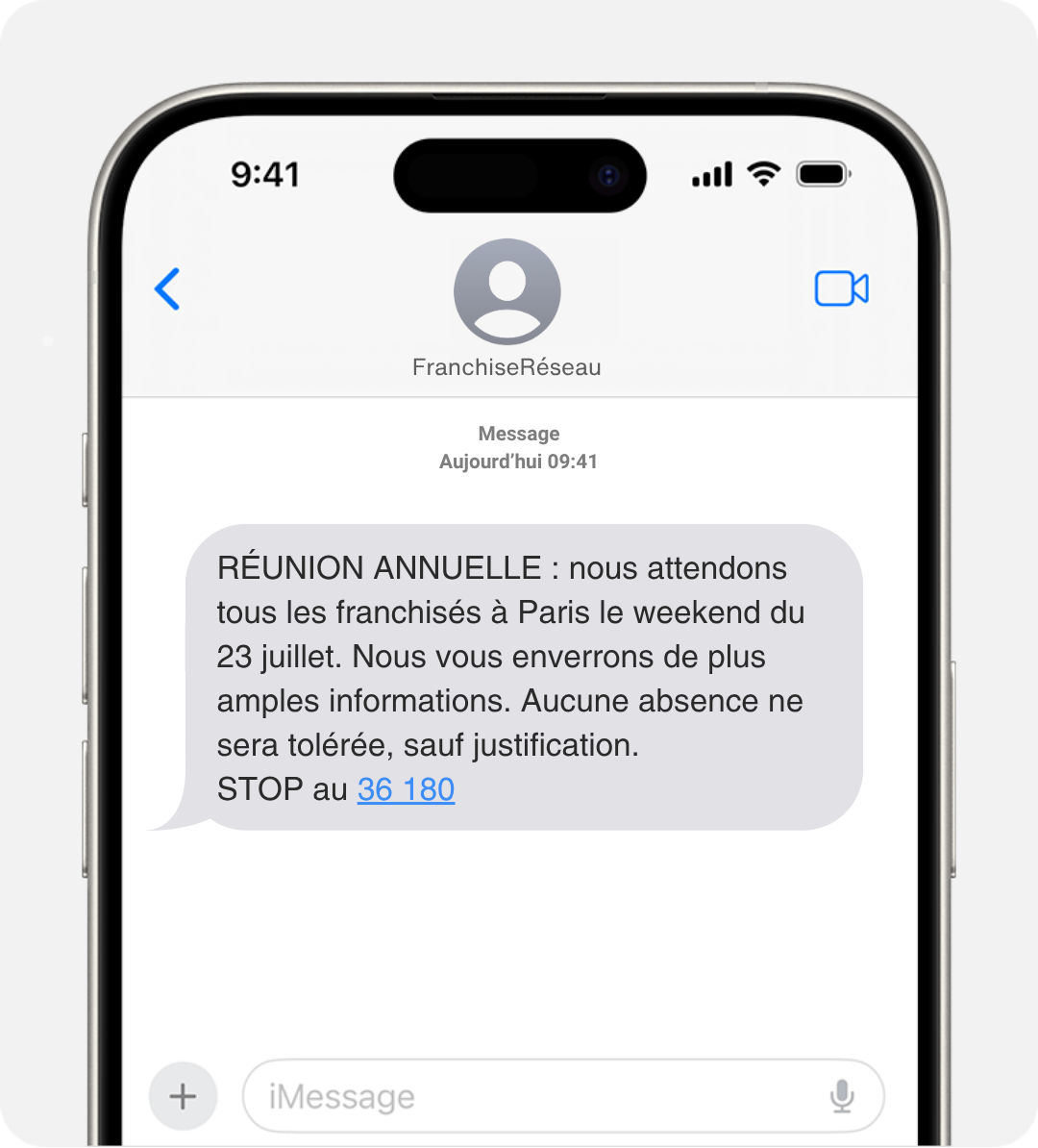Viewport: 1038px width, 1148px height.
Task: Start a FaceTime video call
Action: [x=841, y=288]
